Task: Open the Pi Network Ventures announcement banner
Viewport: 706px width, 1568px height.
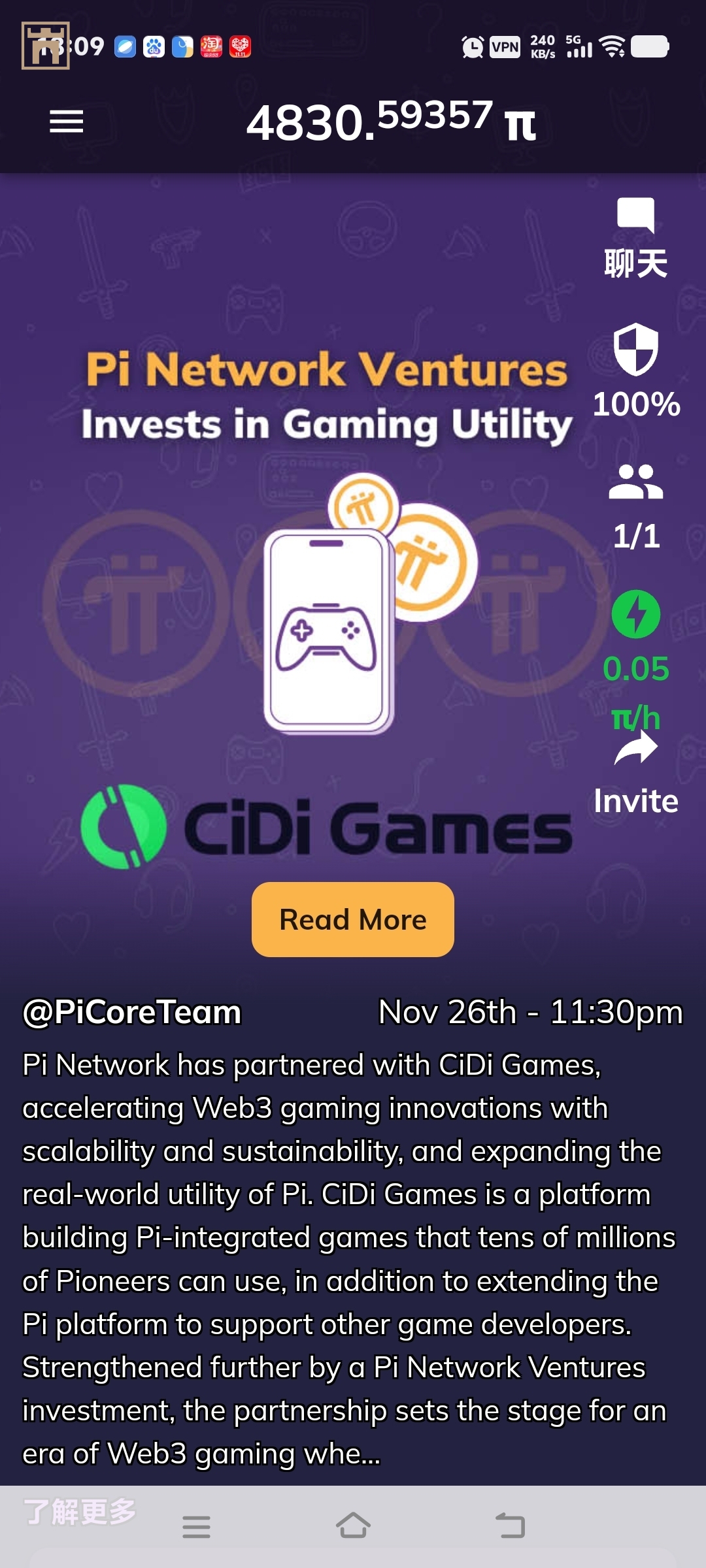Action: 327,588
